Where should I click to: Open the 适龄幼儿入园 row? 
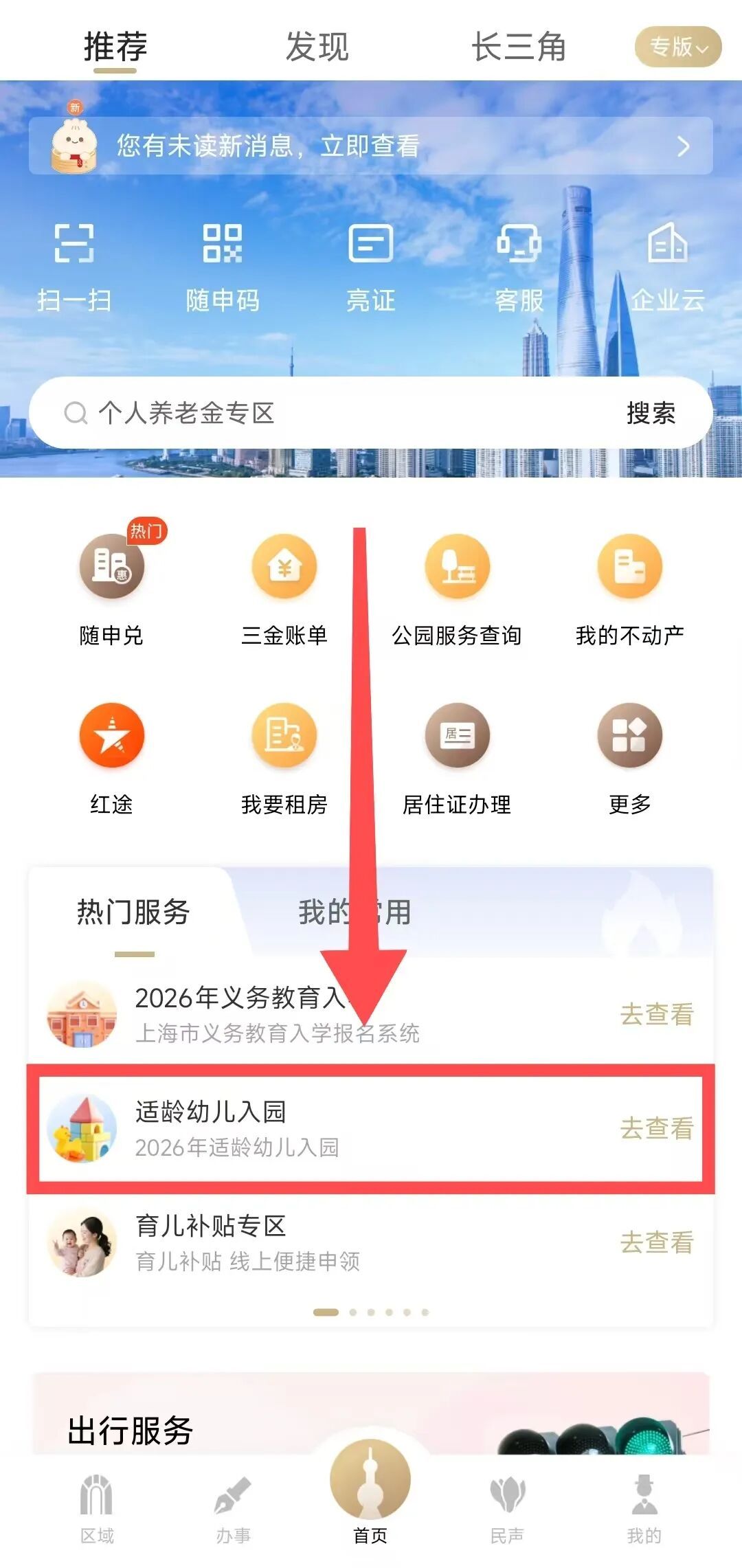[371, 1128]
